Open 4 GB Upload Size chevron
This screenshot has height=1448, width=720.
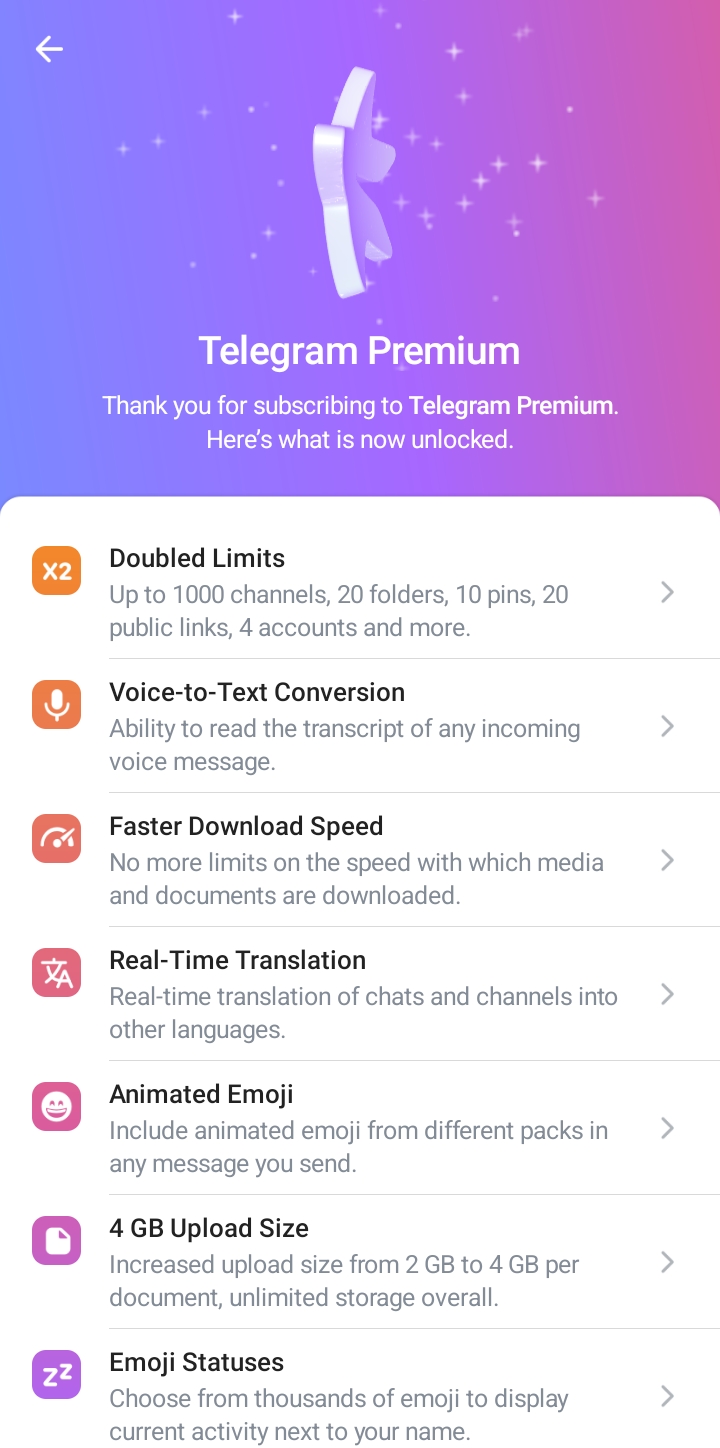(668, 1262)
